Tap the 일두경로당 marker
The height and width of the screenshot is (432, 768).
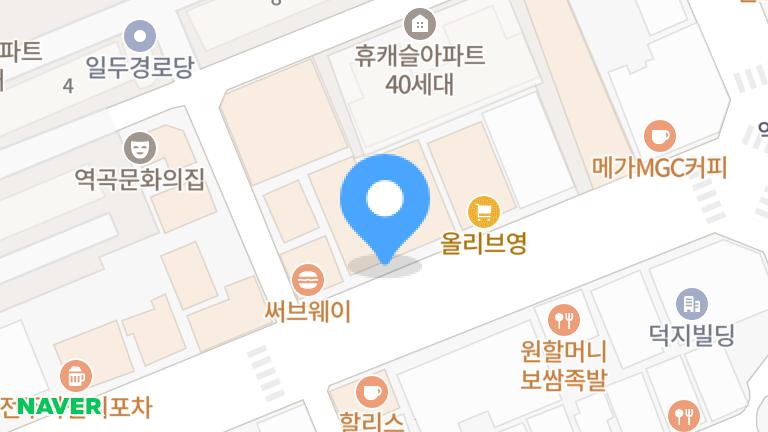pyautogui.click(x=139, y=36)
